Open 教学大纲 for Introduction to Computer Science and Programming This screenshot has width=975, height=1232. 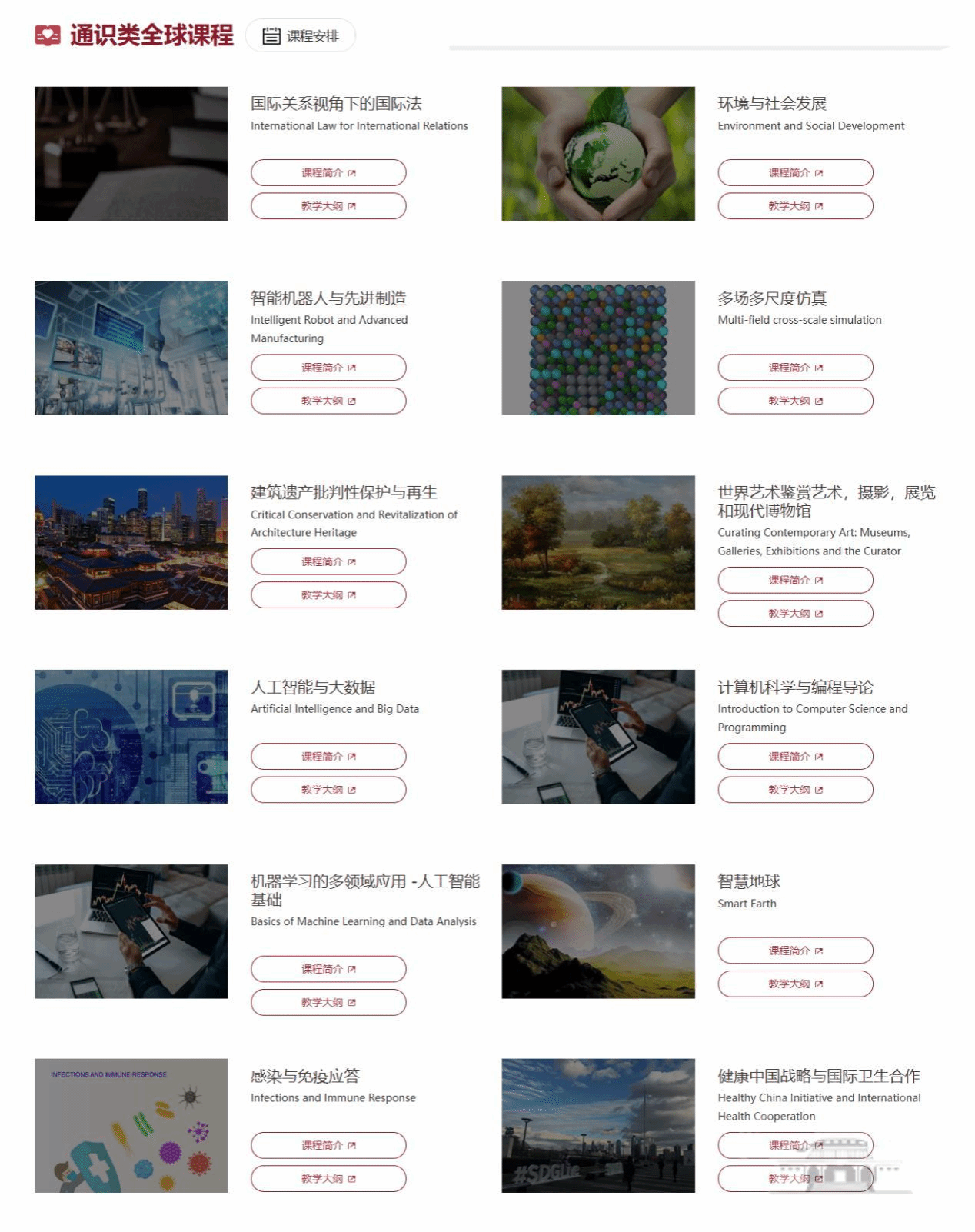click(795, 790)
